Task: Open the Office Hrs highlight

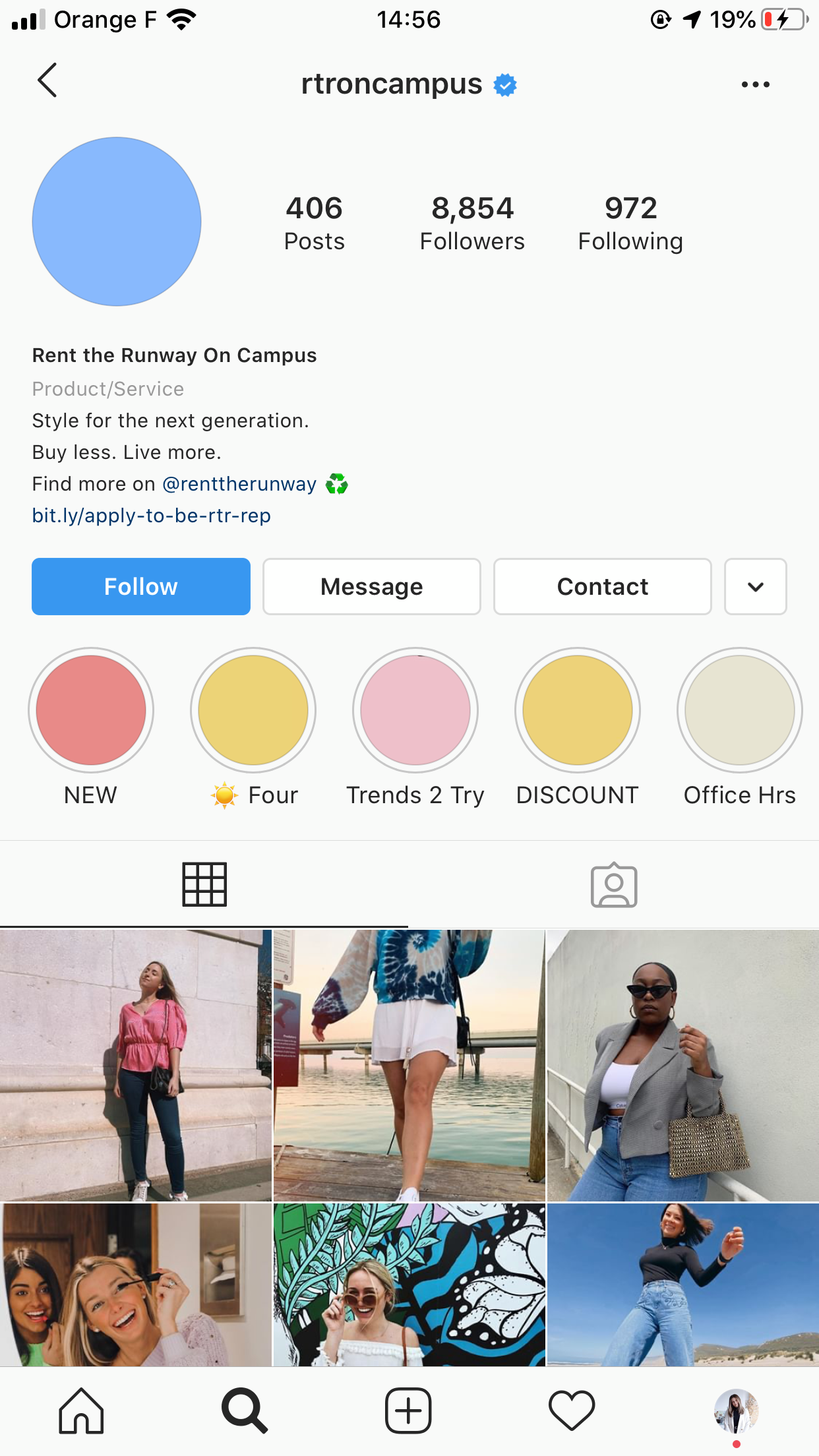Action: [x=739, y=710]
